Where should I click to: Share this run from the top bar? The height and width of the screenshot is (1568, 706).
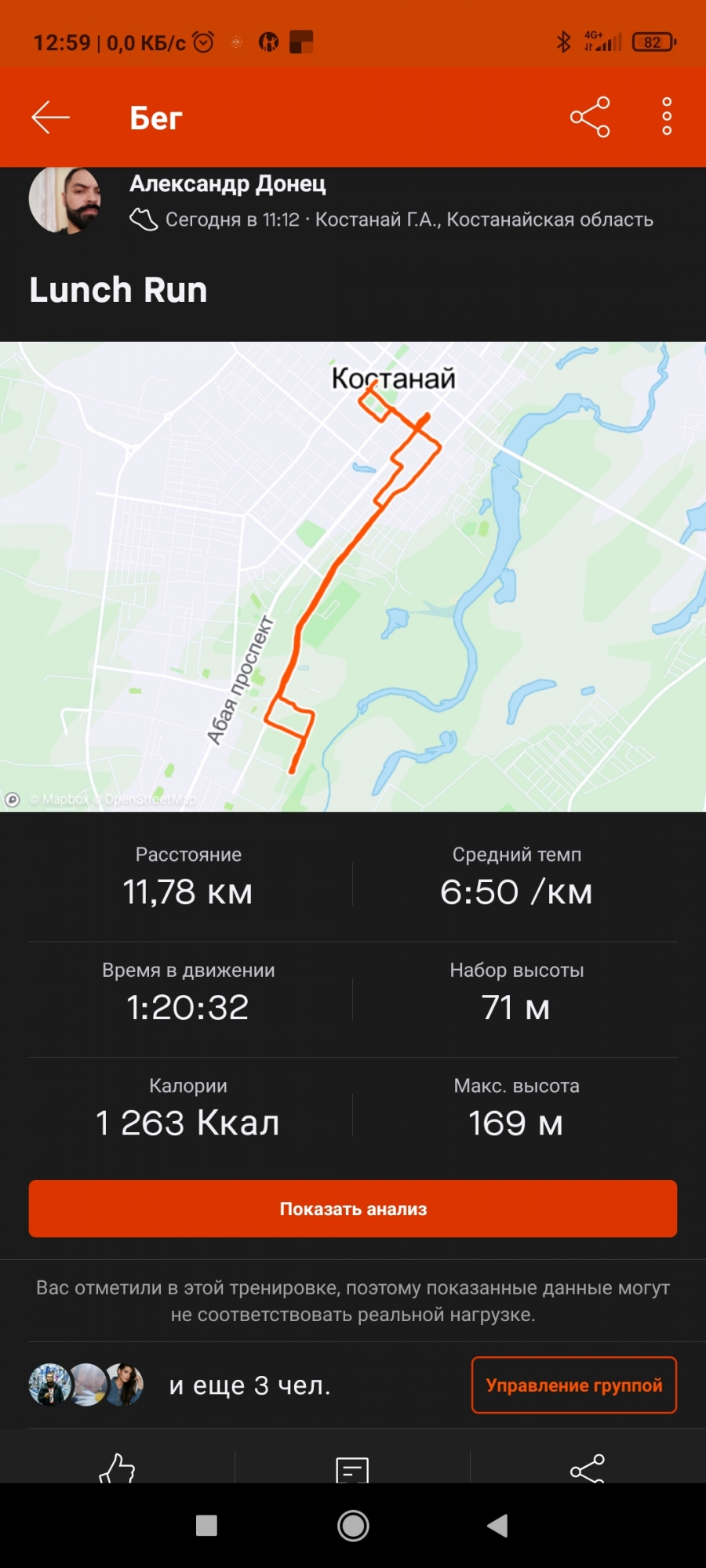(590, 118)
